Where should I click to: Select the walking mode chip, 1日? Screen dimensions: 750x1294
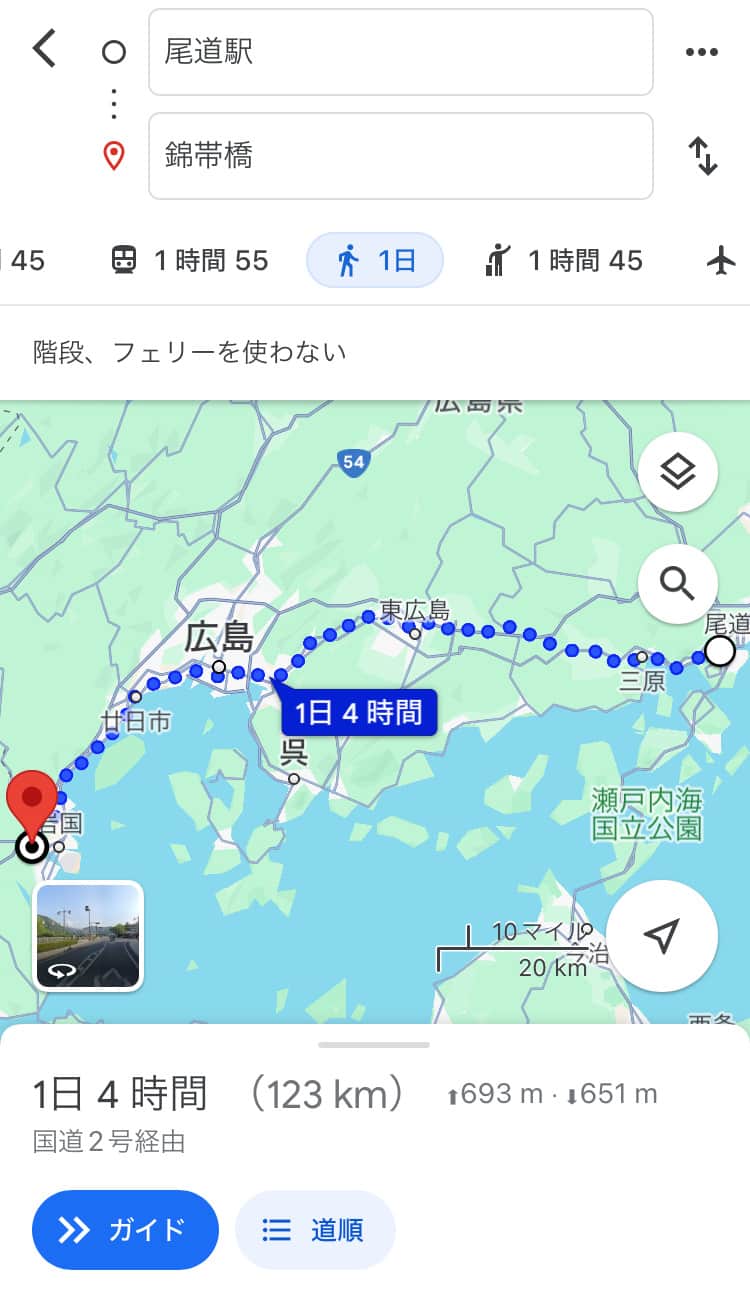[375, 261]
